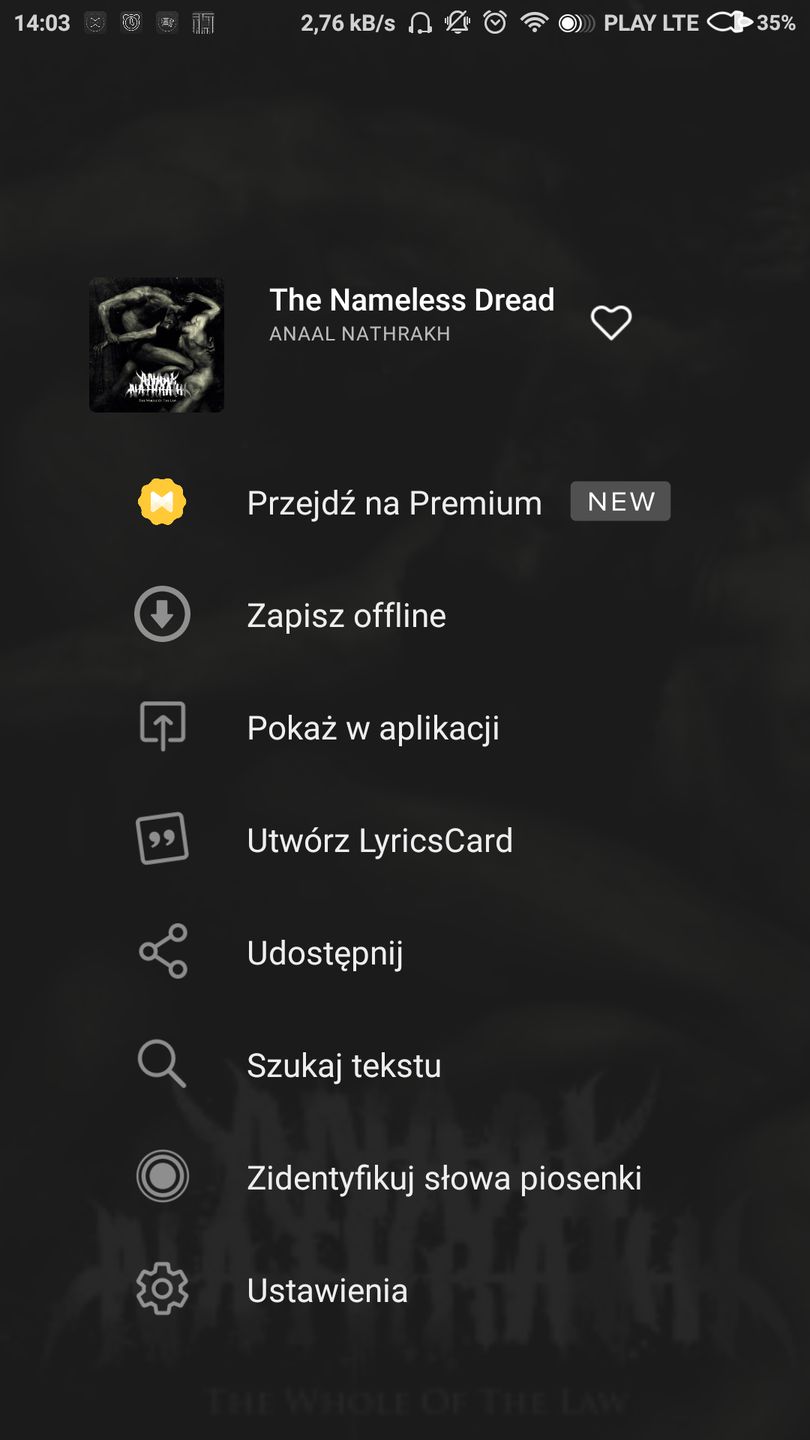Click the song title 'The Nameless Dread'
This screenshot has height=1440, width=810.
click(411, 299)
